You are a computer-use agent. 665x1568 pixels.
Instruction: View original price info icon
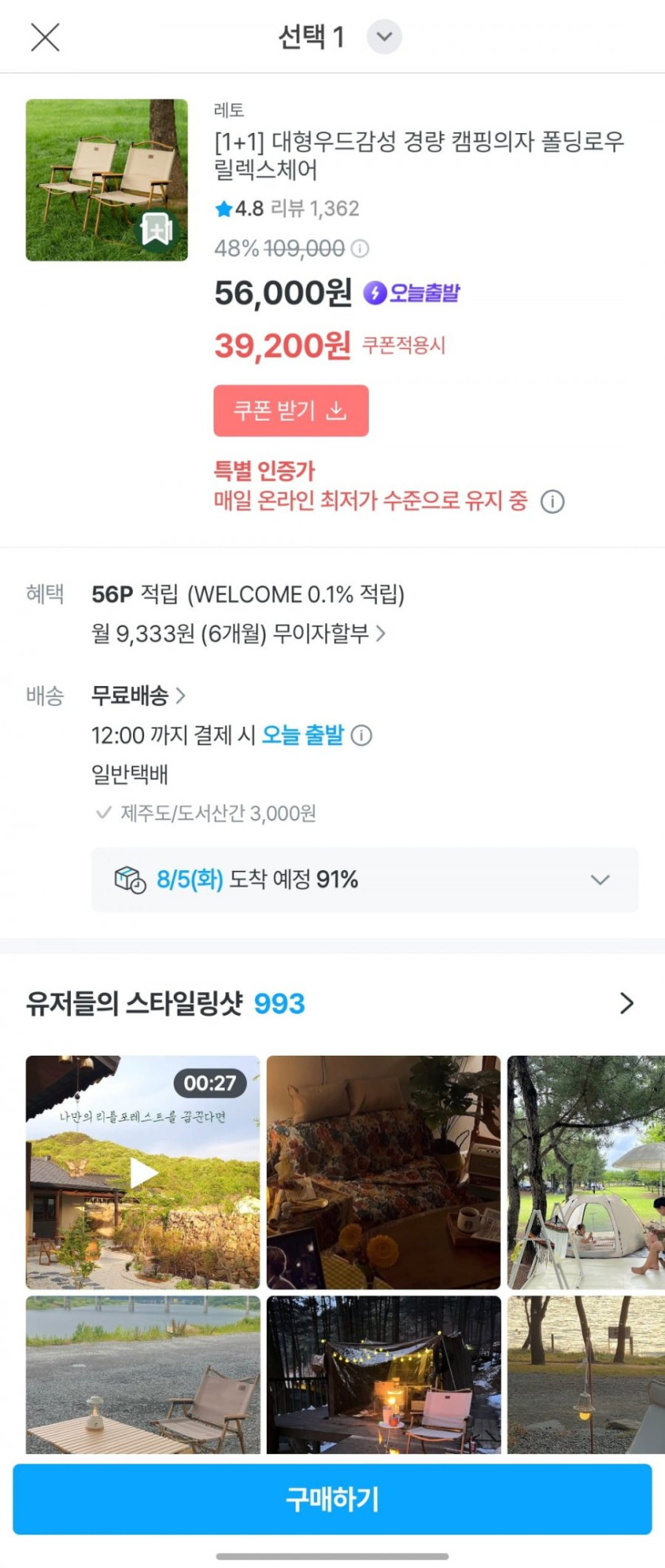coord(360,249)
